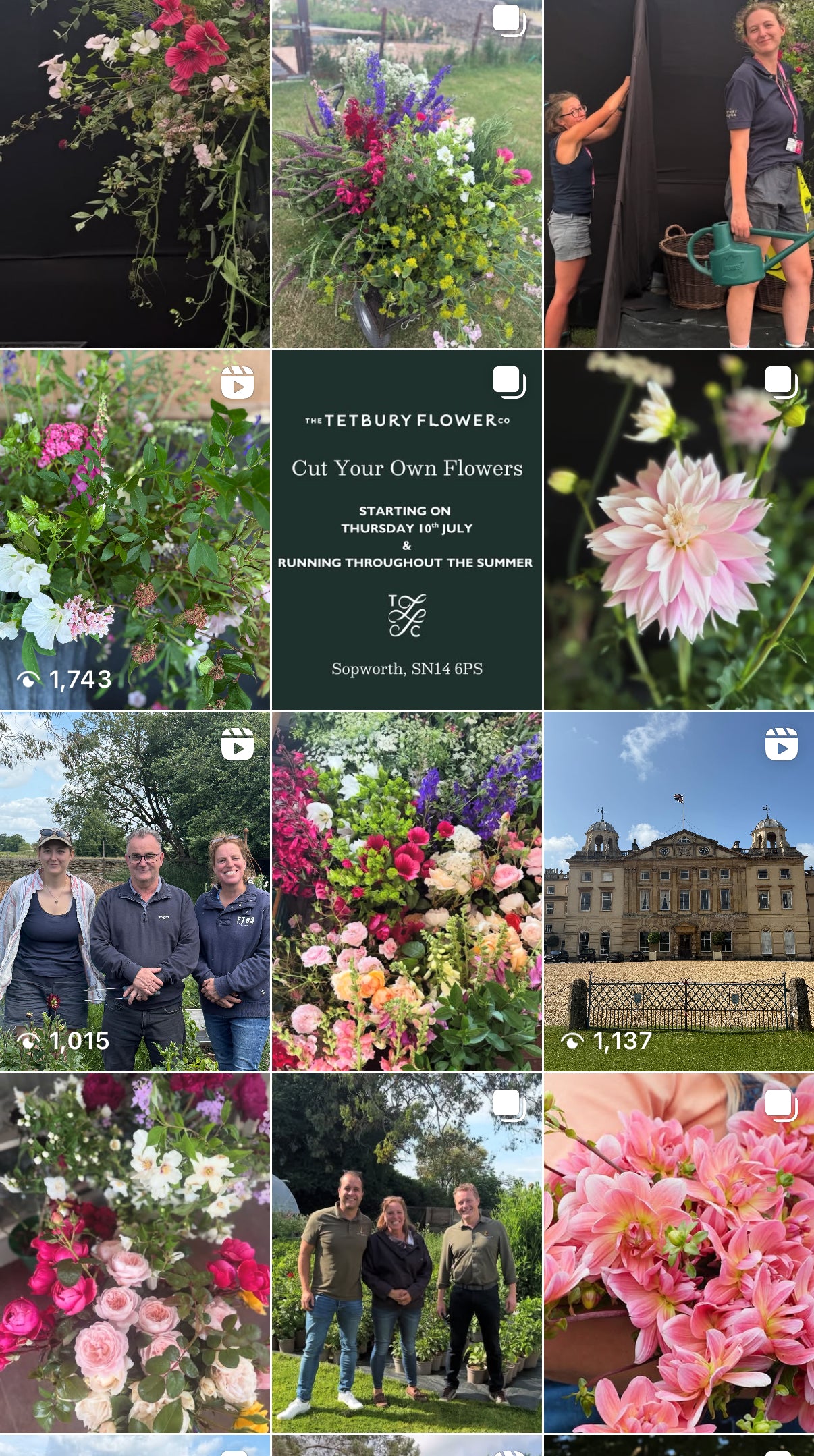Open the reel with 1,743 views
814x1456 pixels.
134,530
